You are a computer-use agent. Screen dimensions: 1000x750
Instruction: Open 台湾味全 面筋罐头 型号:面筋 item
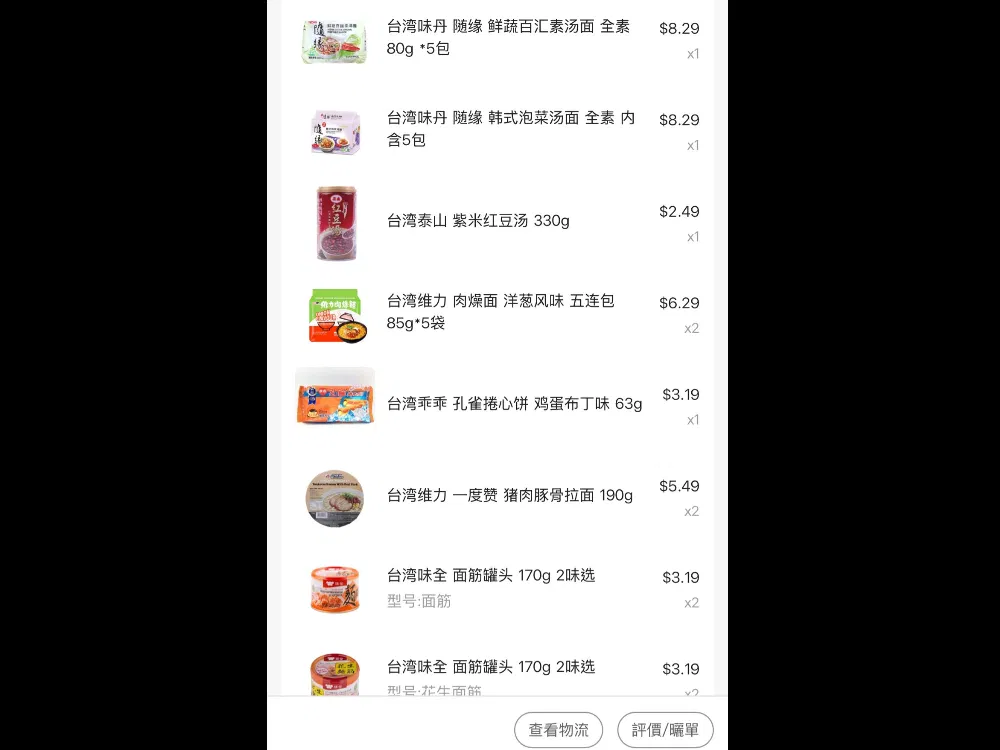(x=490, y=587)
